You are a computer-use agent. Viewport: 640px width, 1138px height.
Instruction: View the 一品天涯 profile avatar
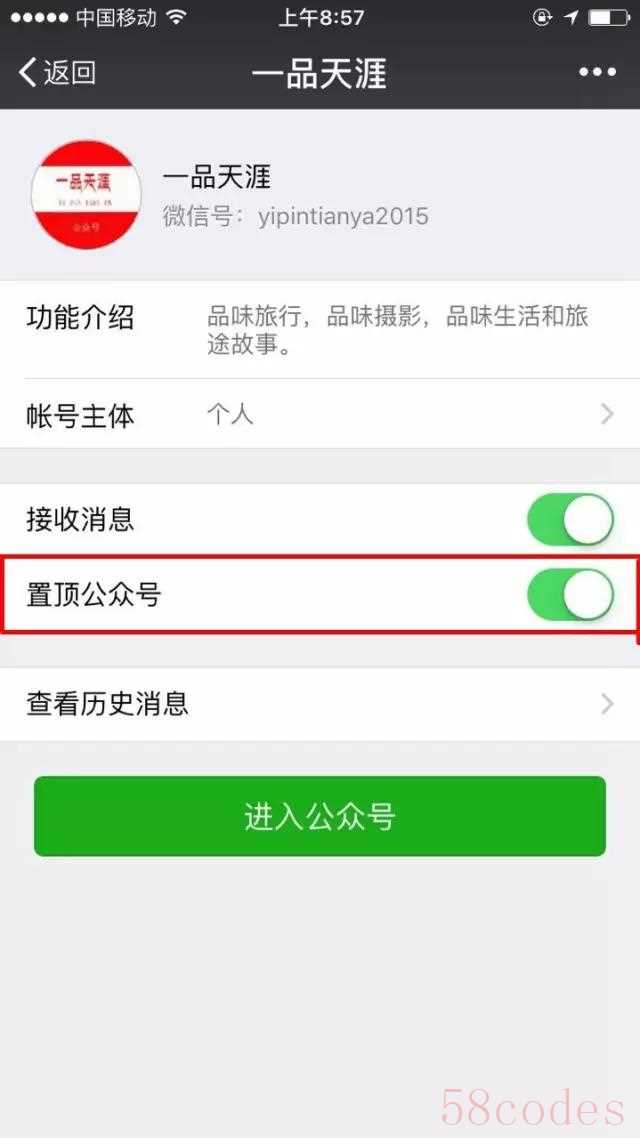[86, 194]
